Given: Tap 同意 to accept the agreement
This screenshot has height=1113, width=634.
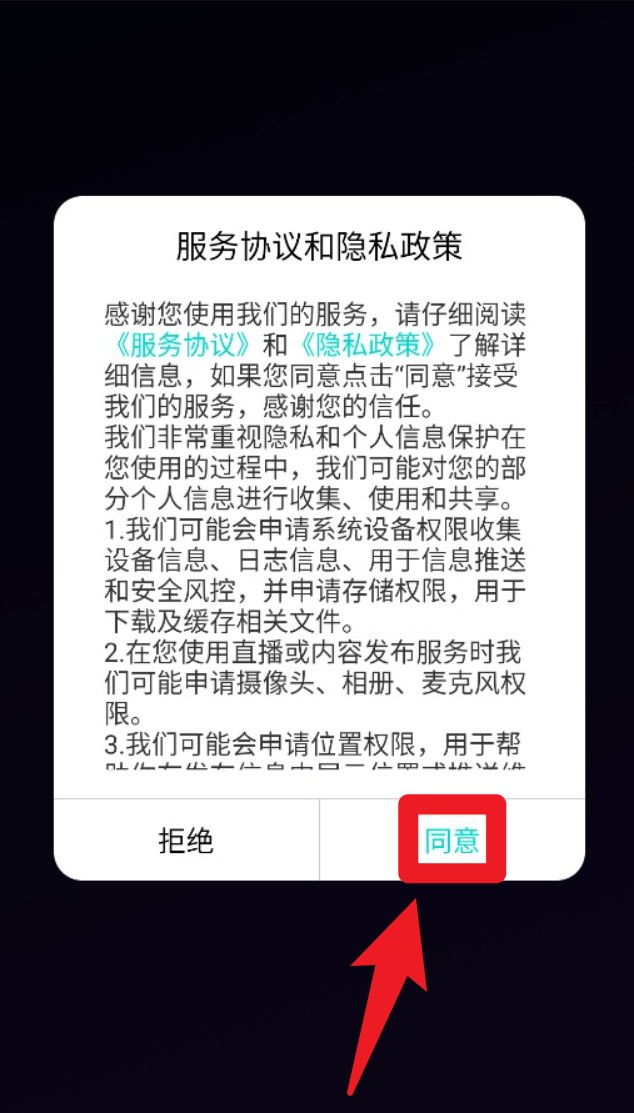Looking at the screenshot, I should pyautogui.click(x=452, y=840).
